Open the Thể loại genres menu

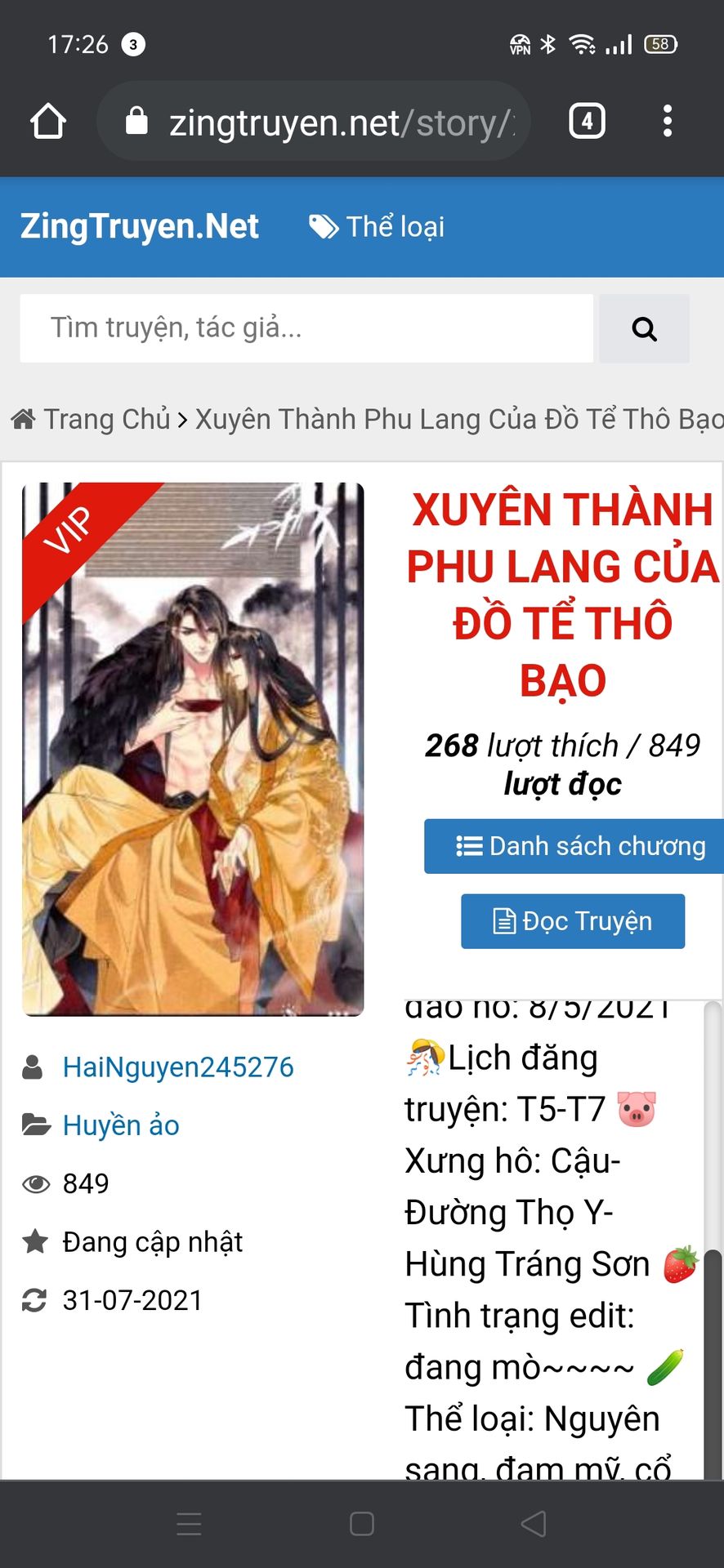(x=377, y=226)
